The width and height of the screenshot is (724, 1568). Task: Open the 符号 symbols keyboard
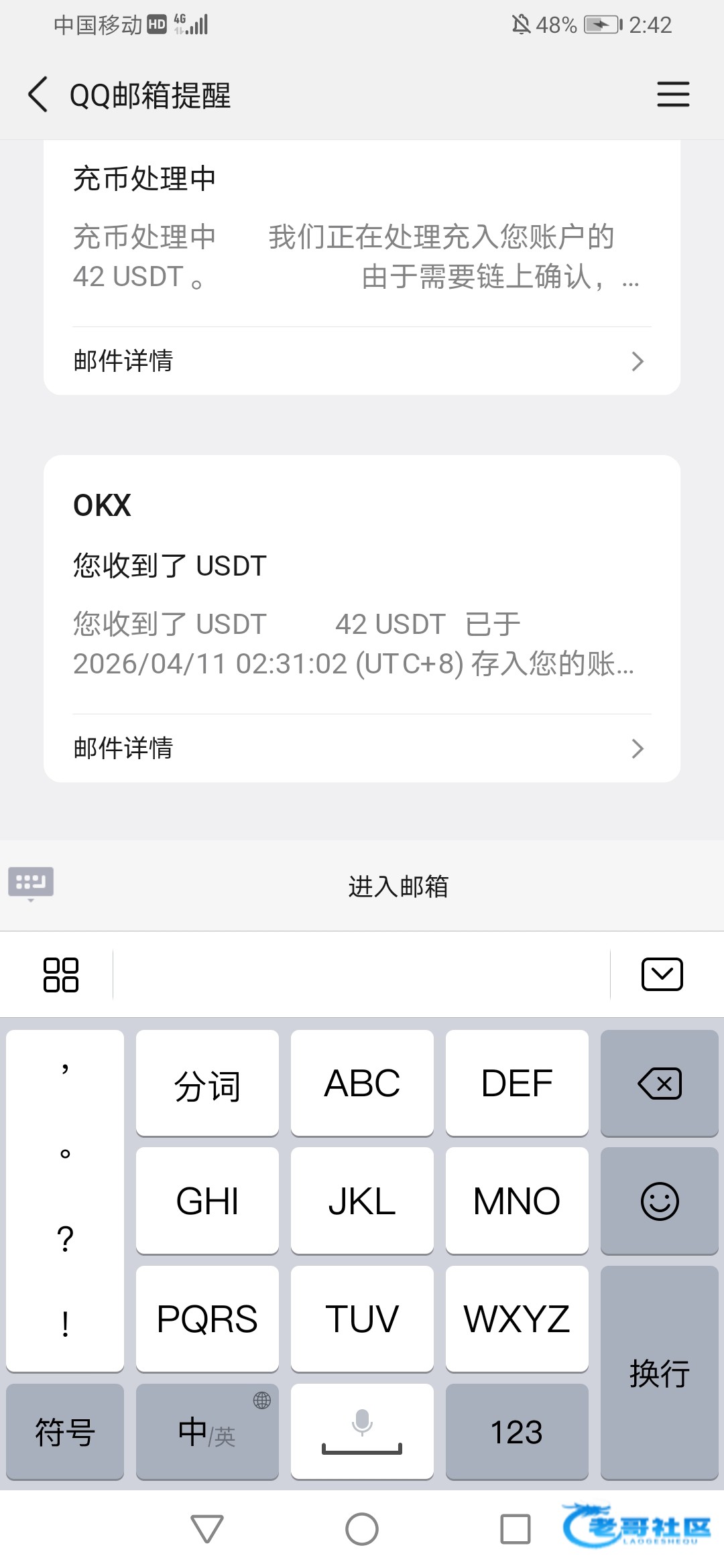click(x=65, y=1431)
